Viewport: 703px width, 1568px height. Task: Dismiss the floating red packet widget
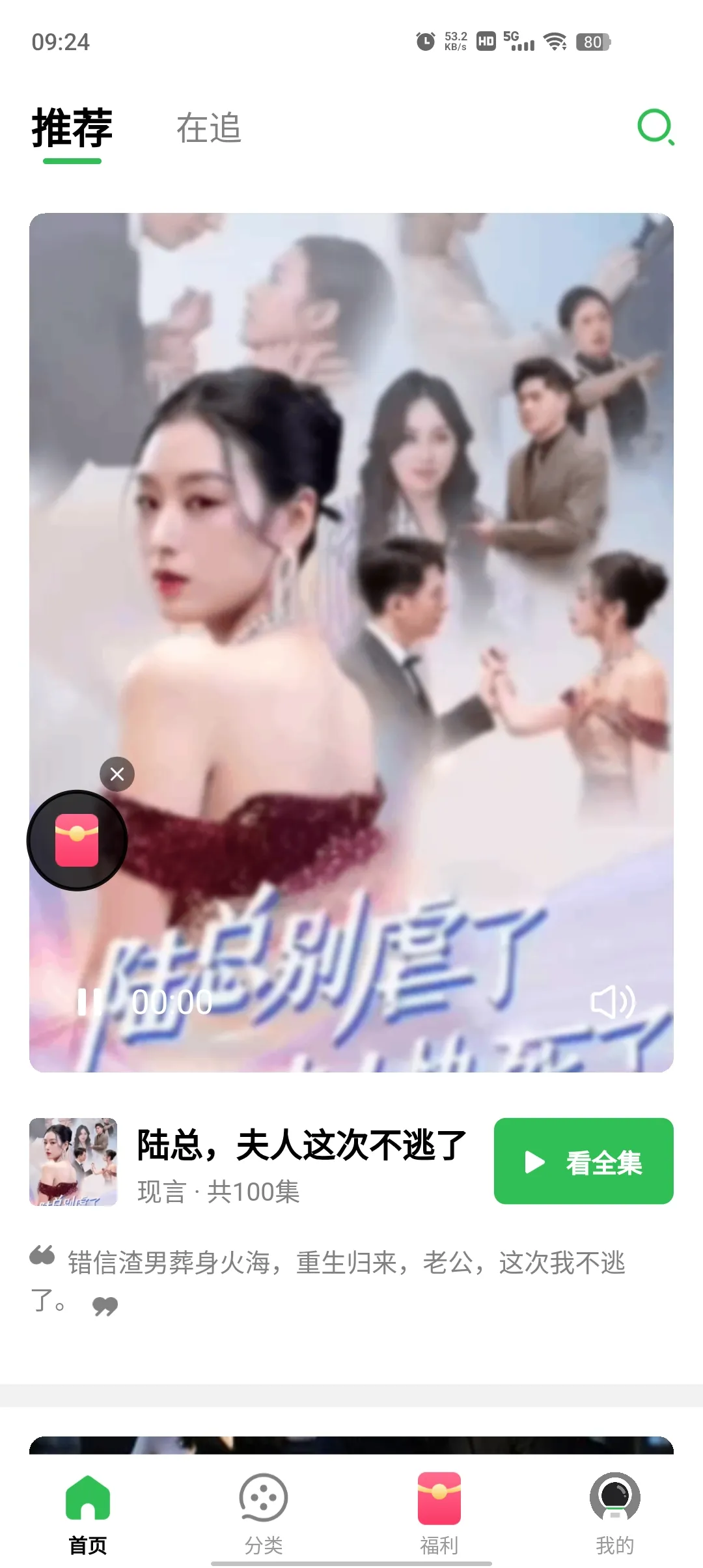pos(117,774)
